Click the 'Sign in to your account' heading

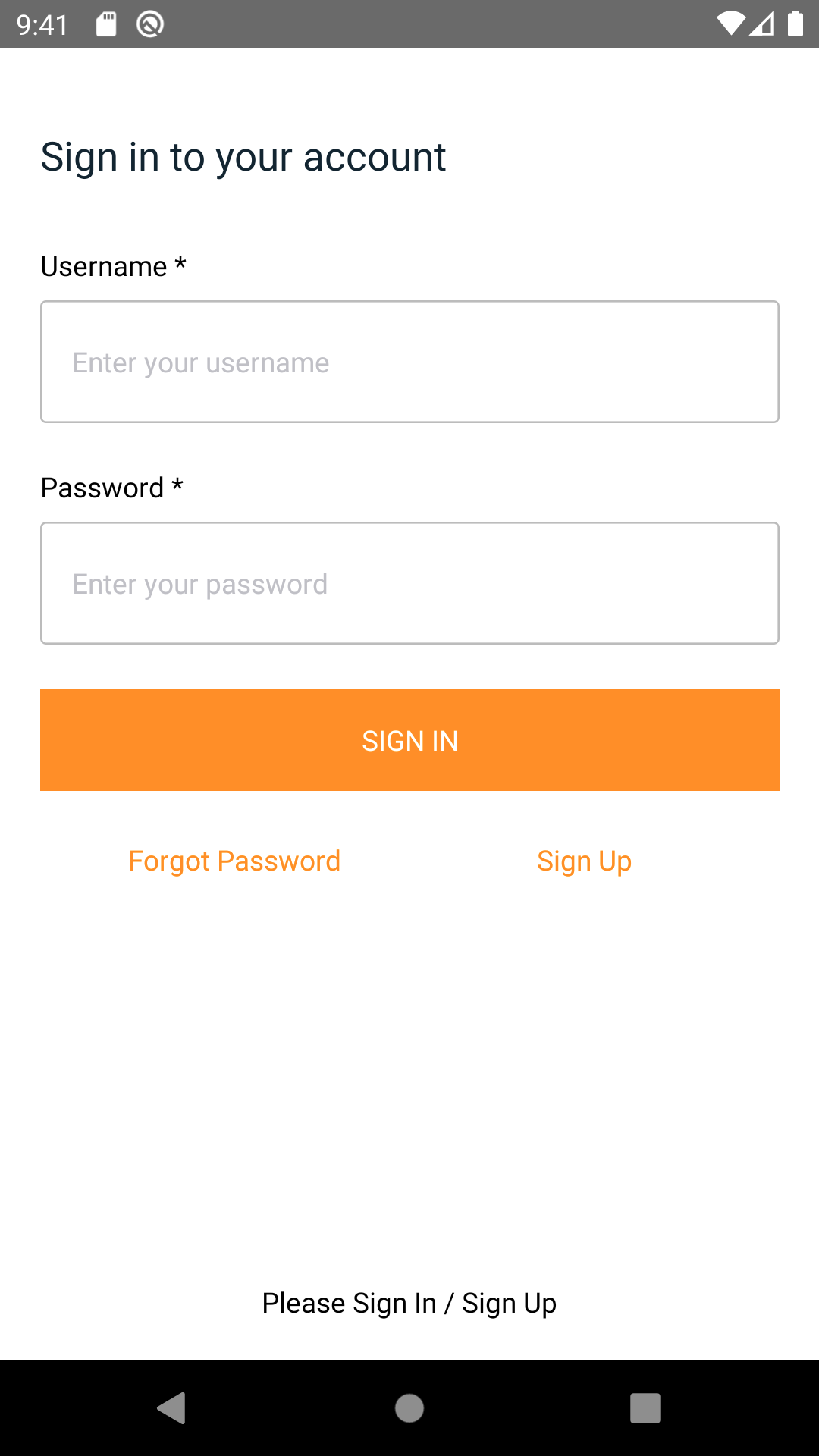244,157
